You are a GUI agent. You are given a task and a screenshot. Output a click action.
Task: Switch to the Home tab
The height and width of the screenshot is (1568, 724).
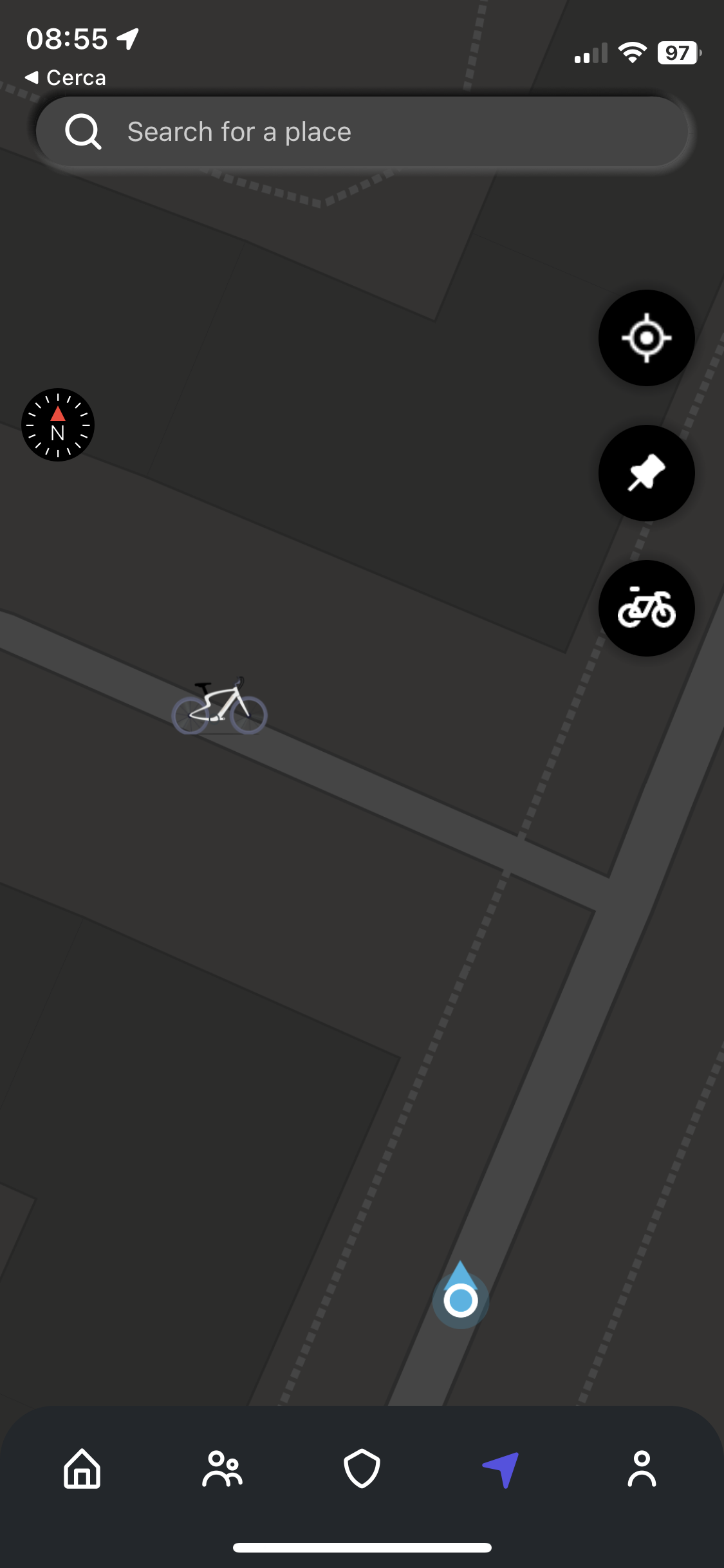coord(82,1469)
